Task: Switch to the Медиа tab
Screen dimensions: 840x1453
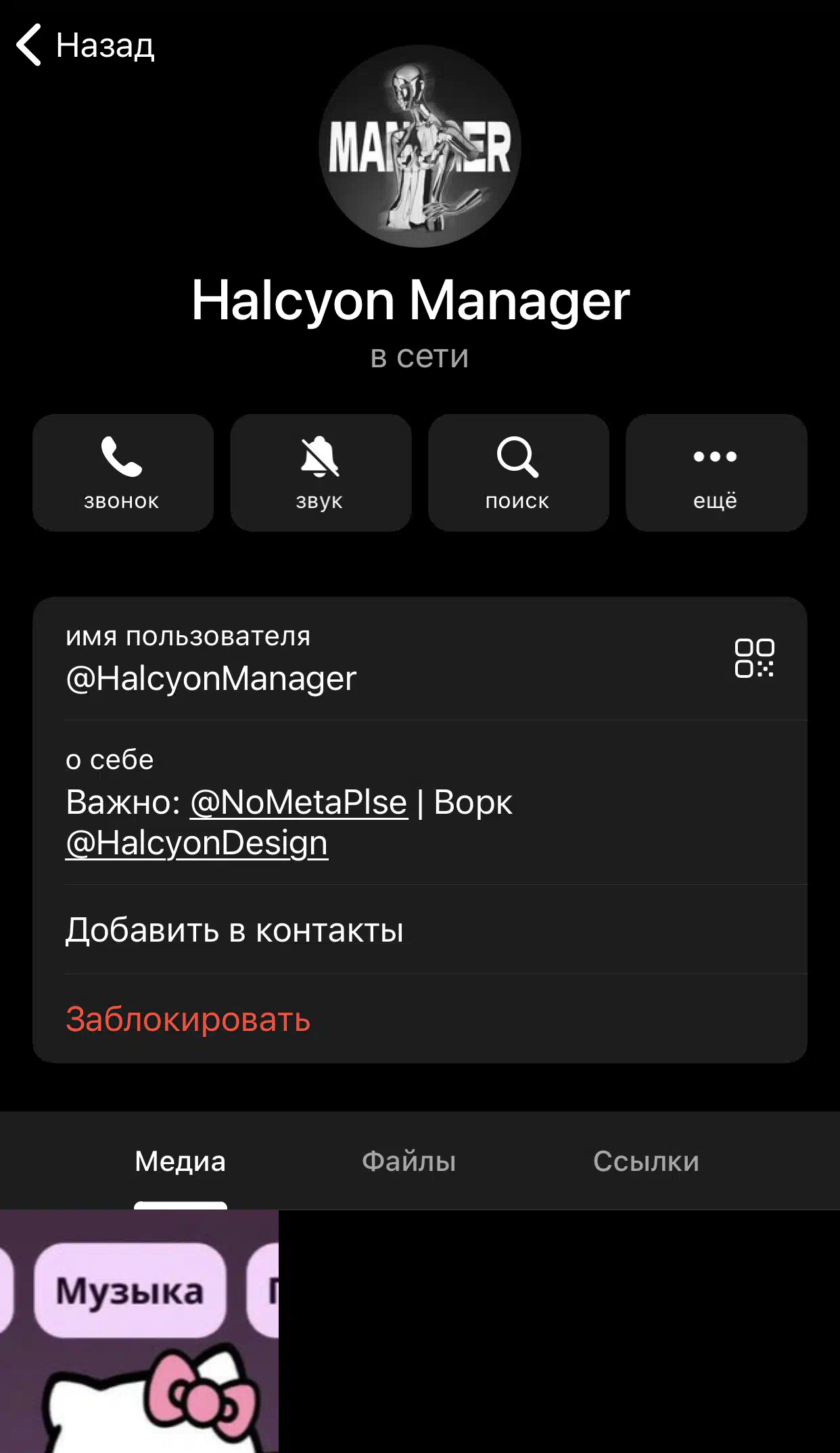Action: click(181, 1161)
